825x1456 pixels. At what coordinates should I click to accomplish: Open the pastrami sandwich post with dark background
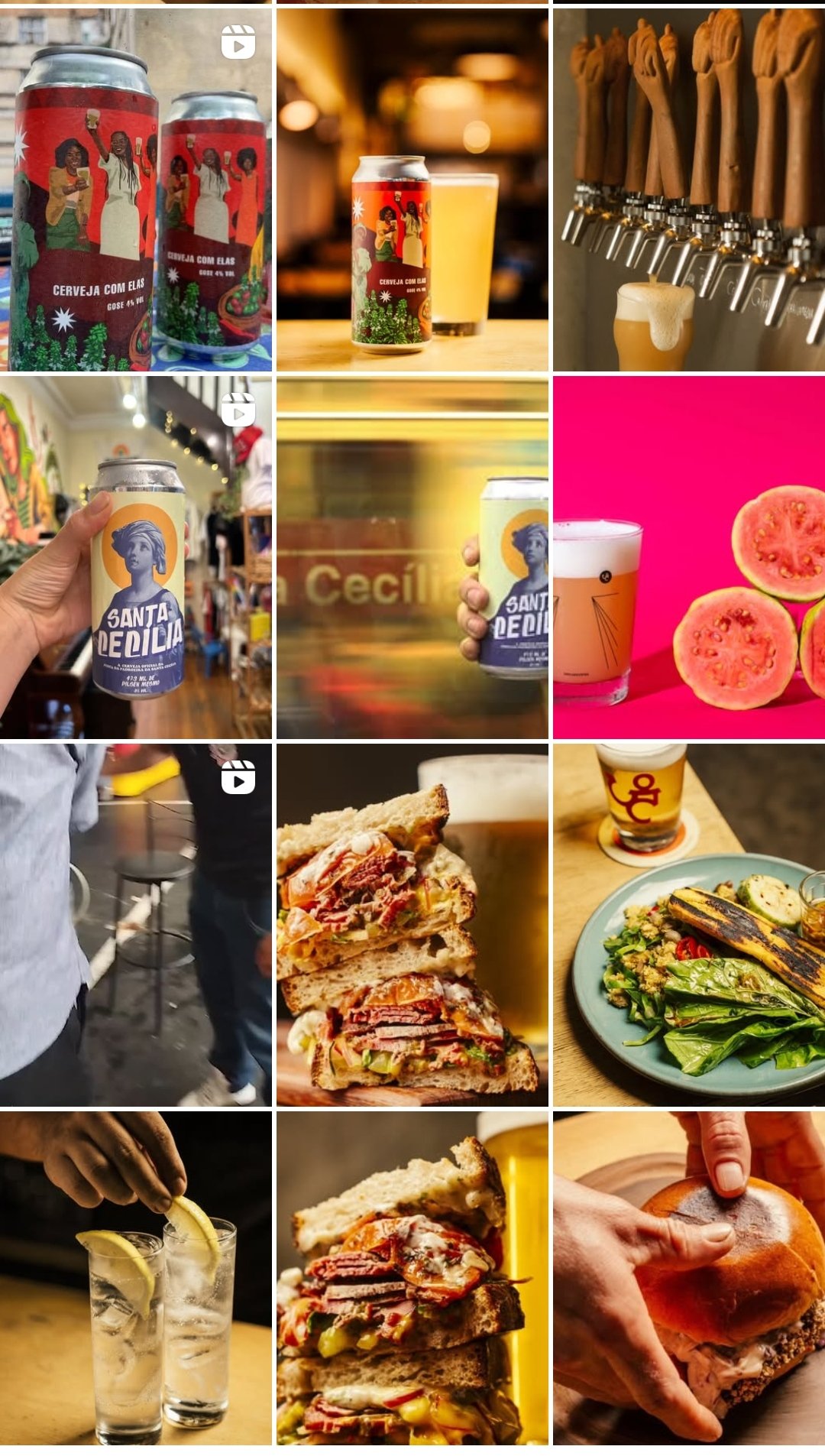(412, 925)
